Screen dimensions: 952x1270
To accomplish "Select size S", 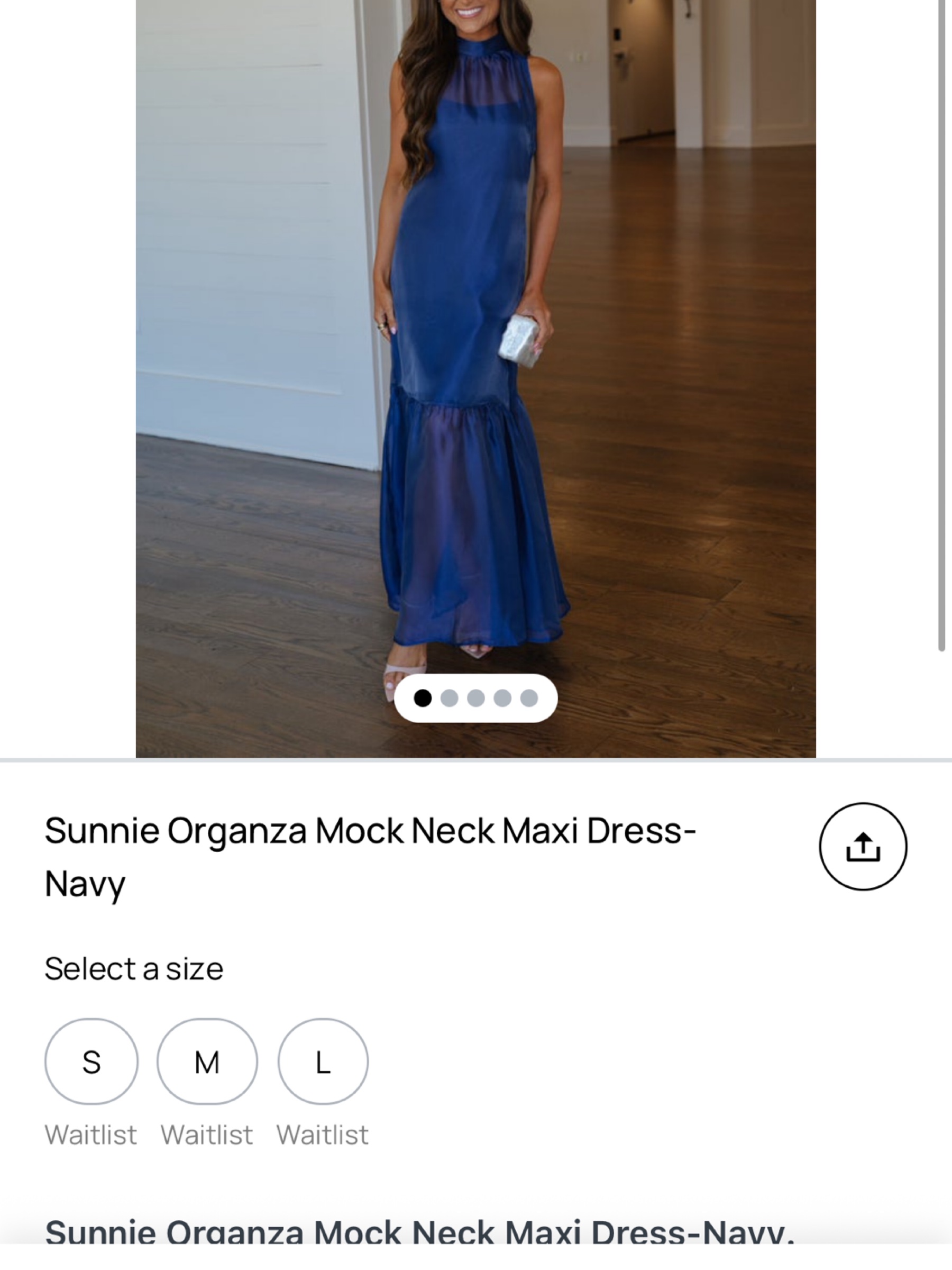I will (x=91, y=1062).
